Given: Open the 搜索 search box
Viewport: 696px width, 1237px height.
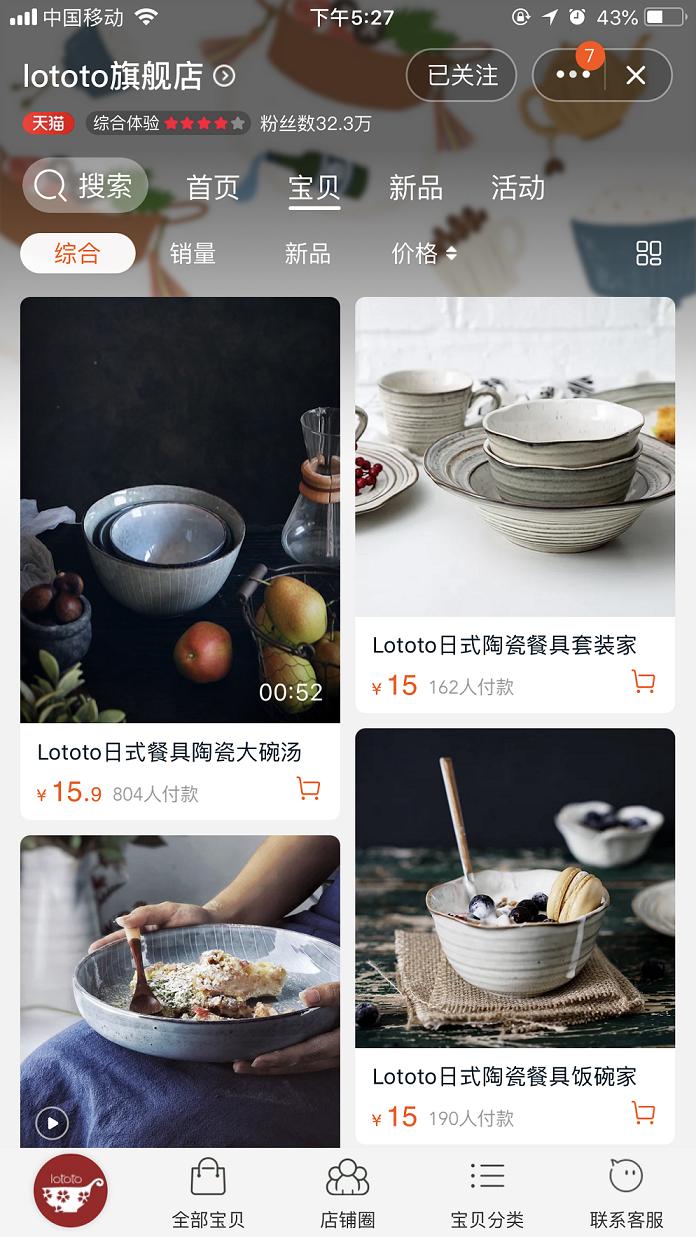Looking at the screenshot, I should [85, 186].
